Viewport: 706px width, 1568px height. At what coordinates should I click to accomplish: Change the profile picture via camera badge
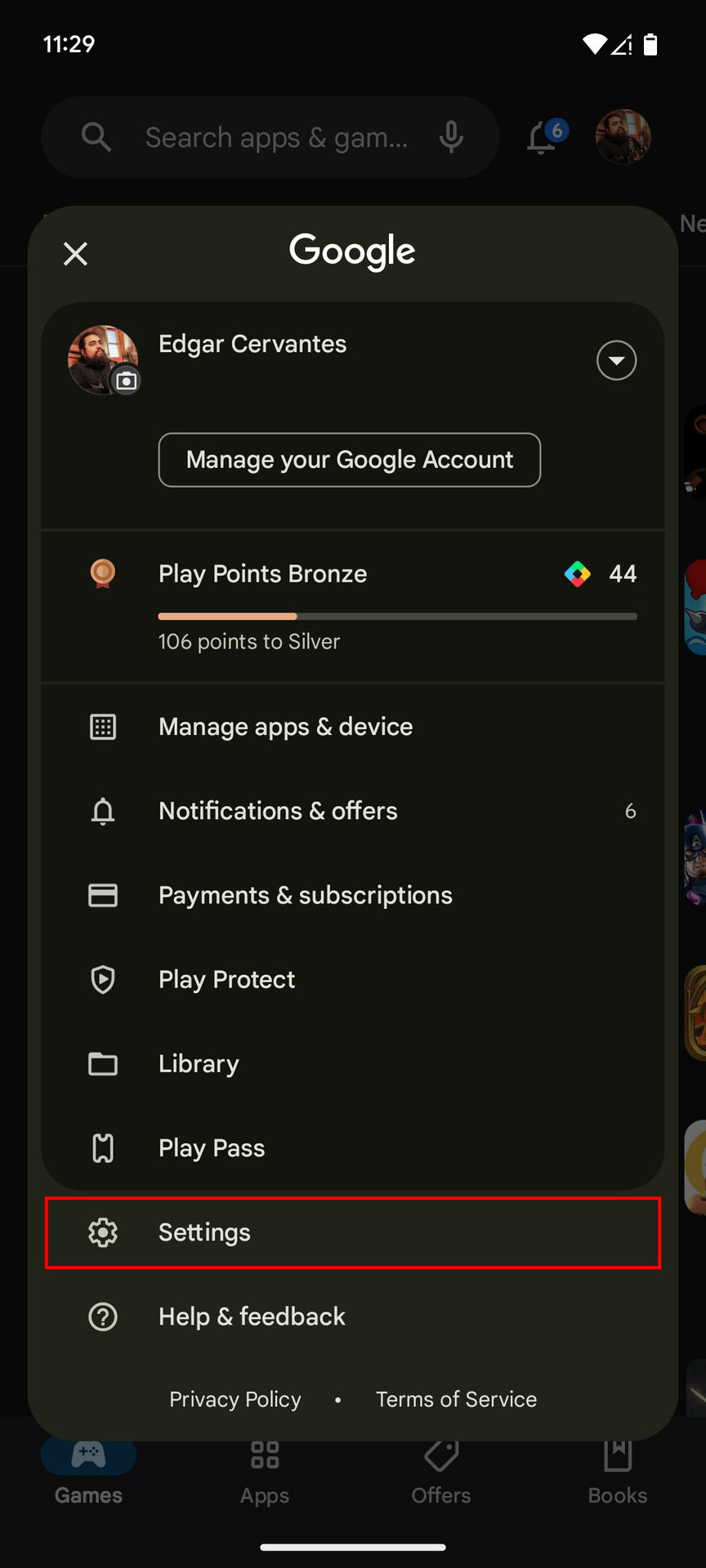pos(127,381)
